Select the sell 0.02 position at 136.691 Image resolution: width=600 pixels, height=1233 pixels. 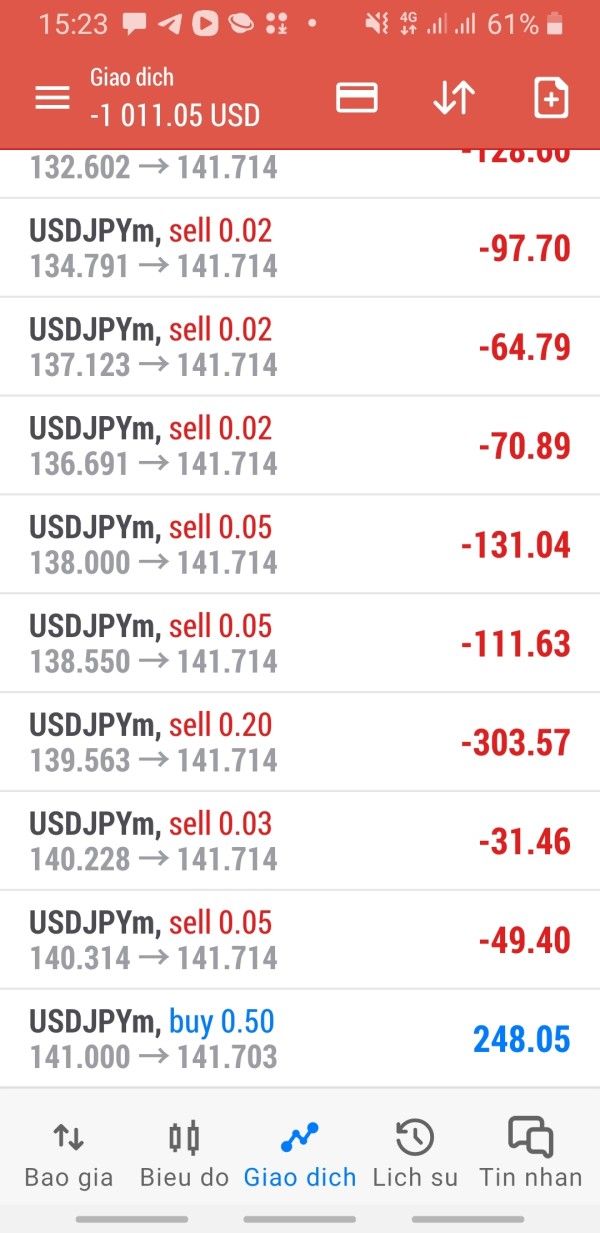click(300, 446)
